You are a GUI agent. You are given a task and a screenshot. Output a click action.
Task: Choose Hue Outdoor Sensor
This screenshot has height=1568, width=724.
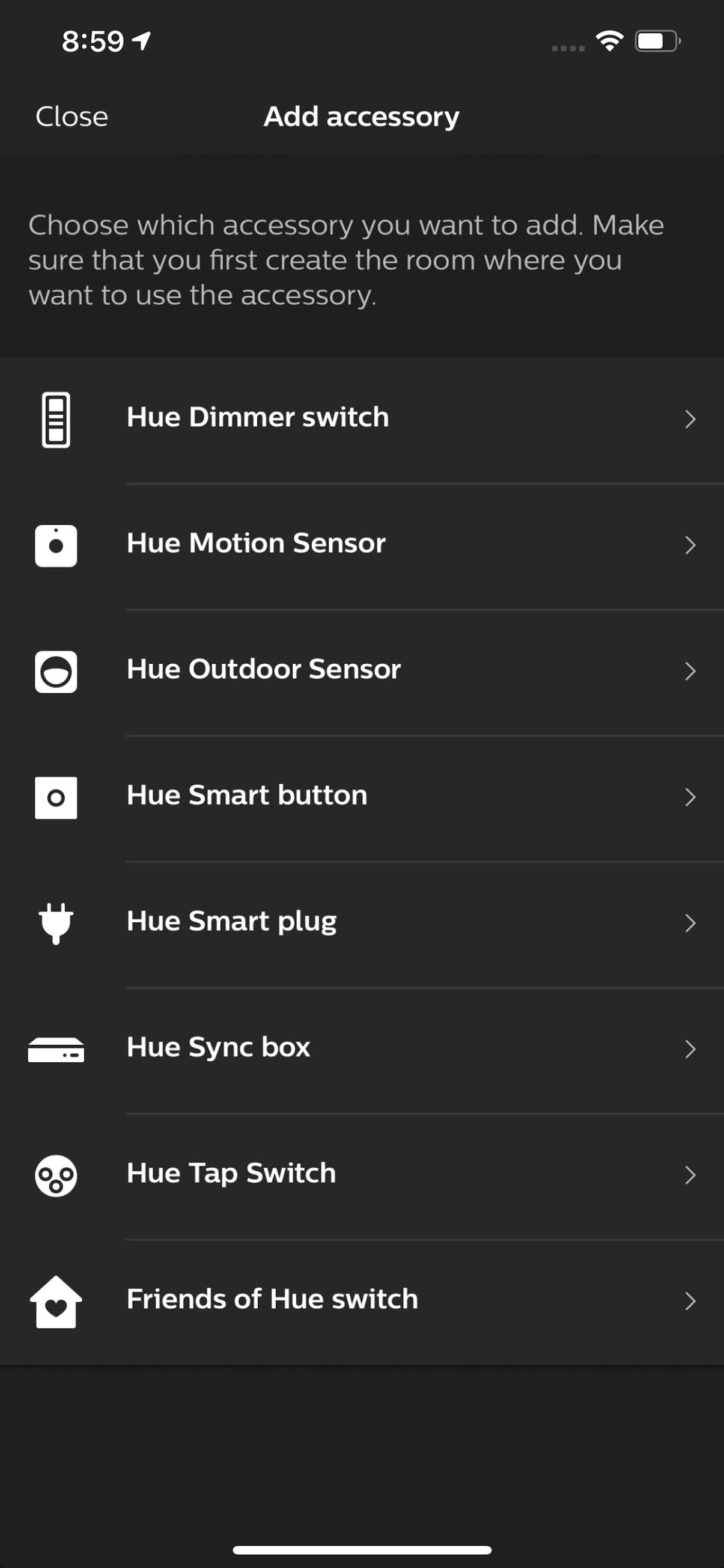pyautogui.click(x=361, y=670)
